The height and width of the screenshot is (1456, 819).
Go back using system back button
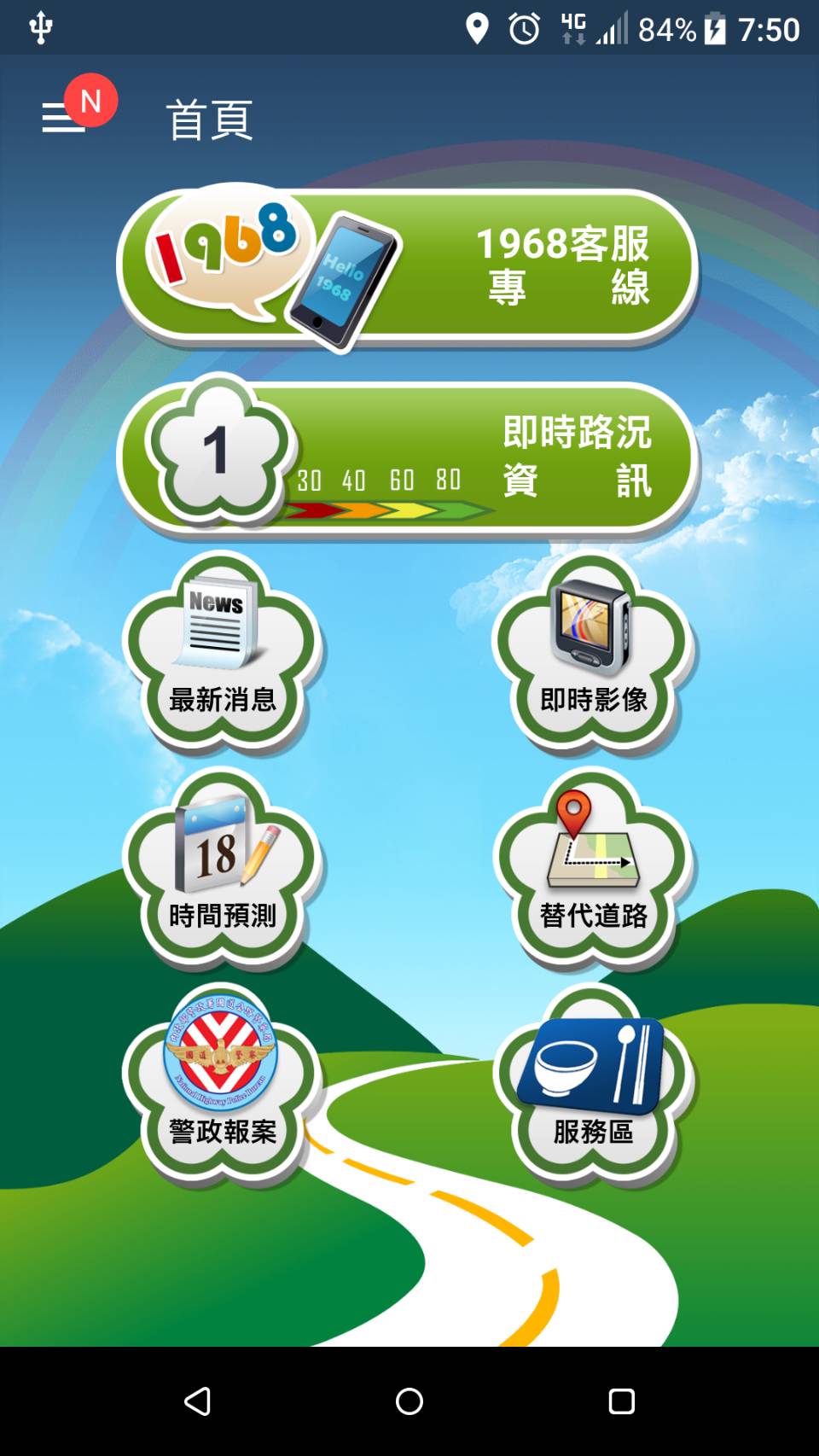[x=198, y=1401]
